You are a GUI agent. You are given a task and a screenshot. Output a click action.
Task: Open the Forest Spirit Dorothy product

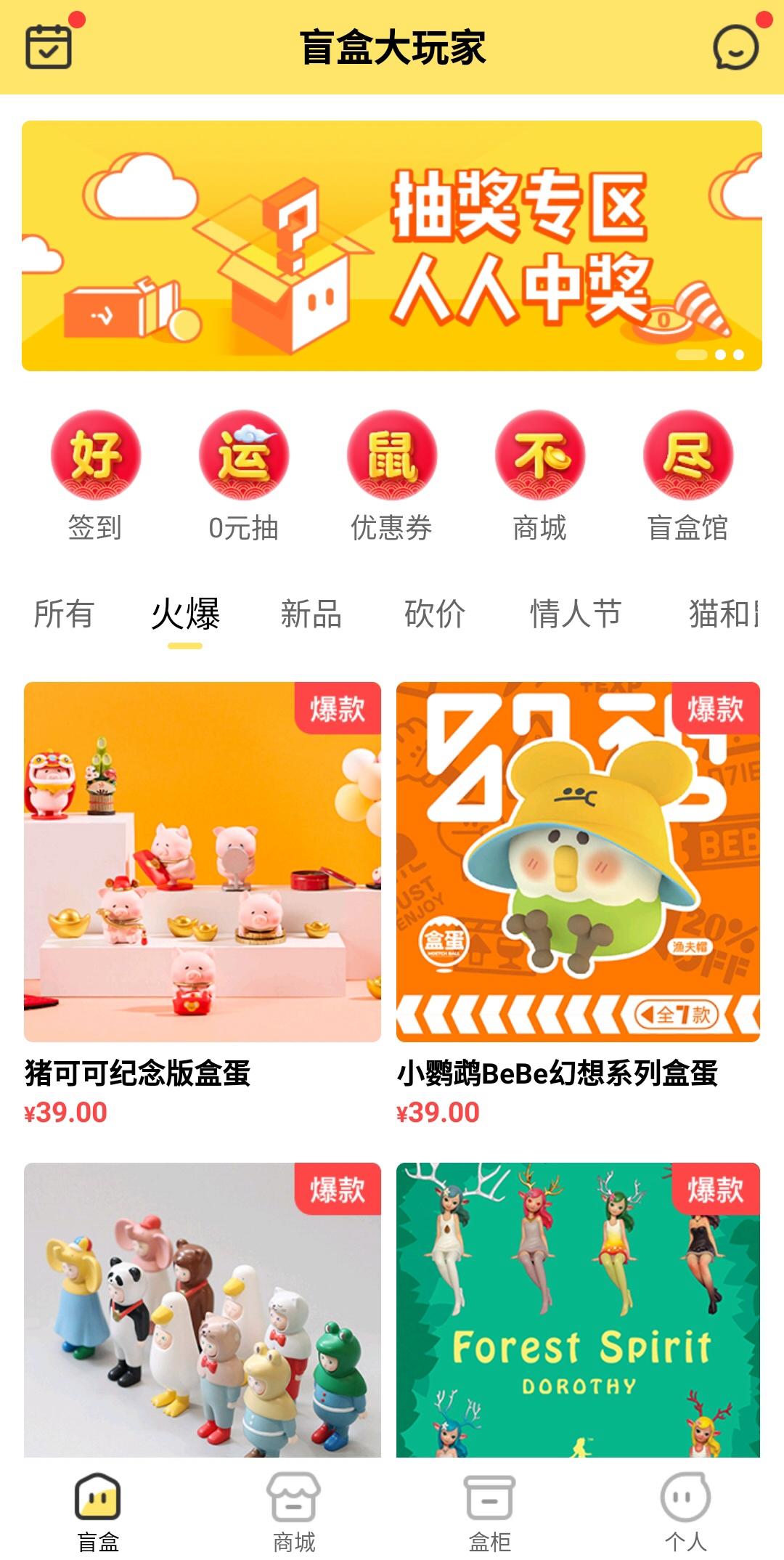coord(578,1309)
